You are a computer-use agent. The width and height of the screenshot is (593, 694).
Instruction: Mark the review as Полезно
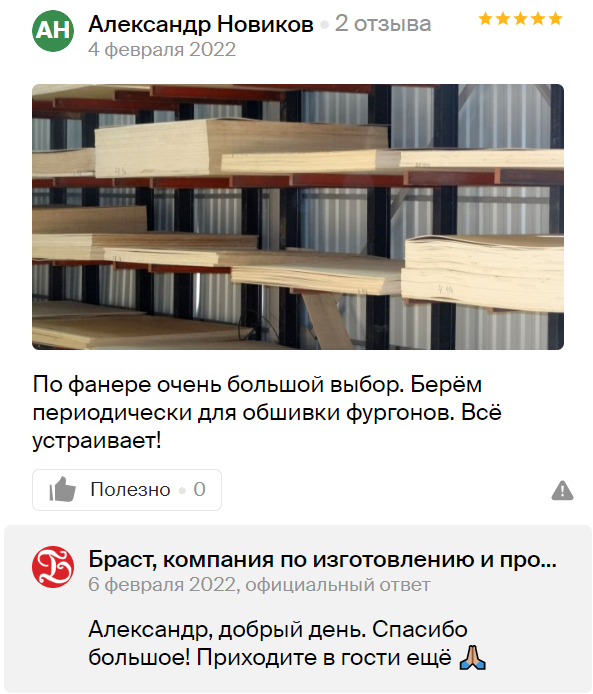click(x=127, y=490)
